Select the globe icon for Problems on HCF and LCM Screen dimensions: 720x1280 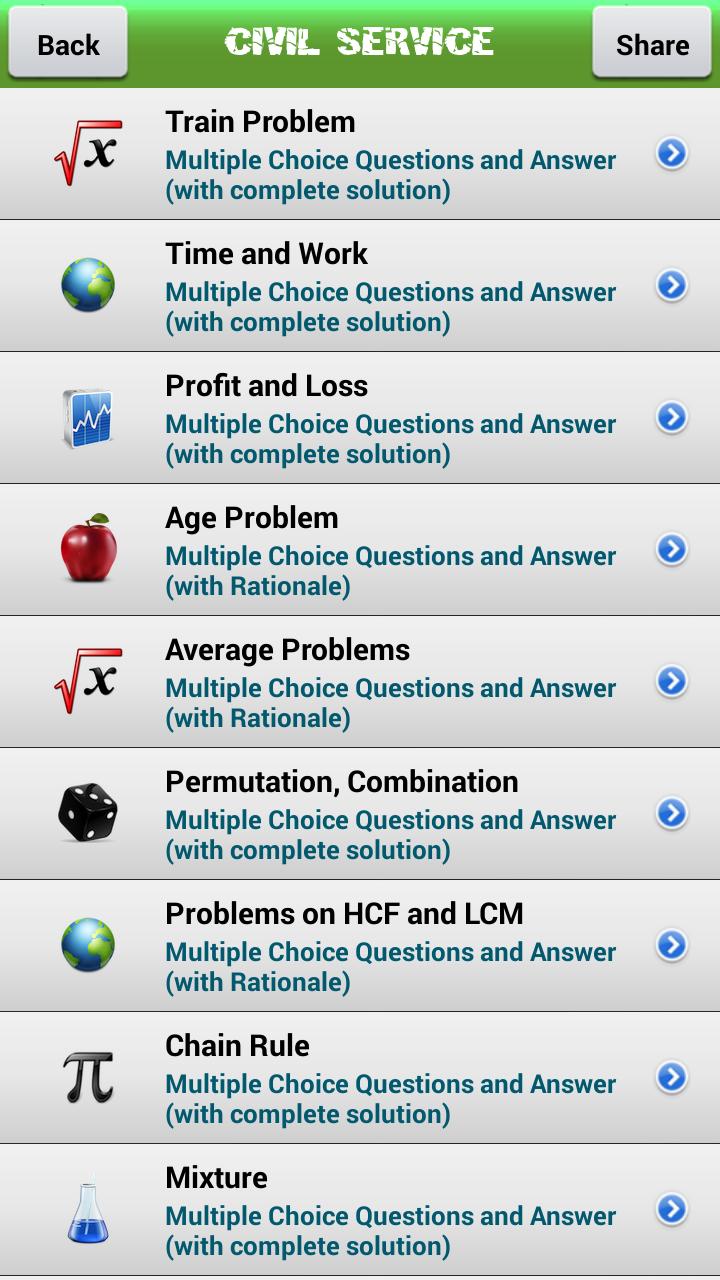88,944
